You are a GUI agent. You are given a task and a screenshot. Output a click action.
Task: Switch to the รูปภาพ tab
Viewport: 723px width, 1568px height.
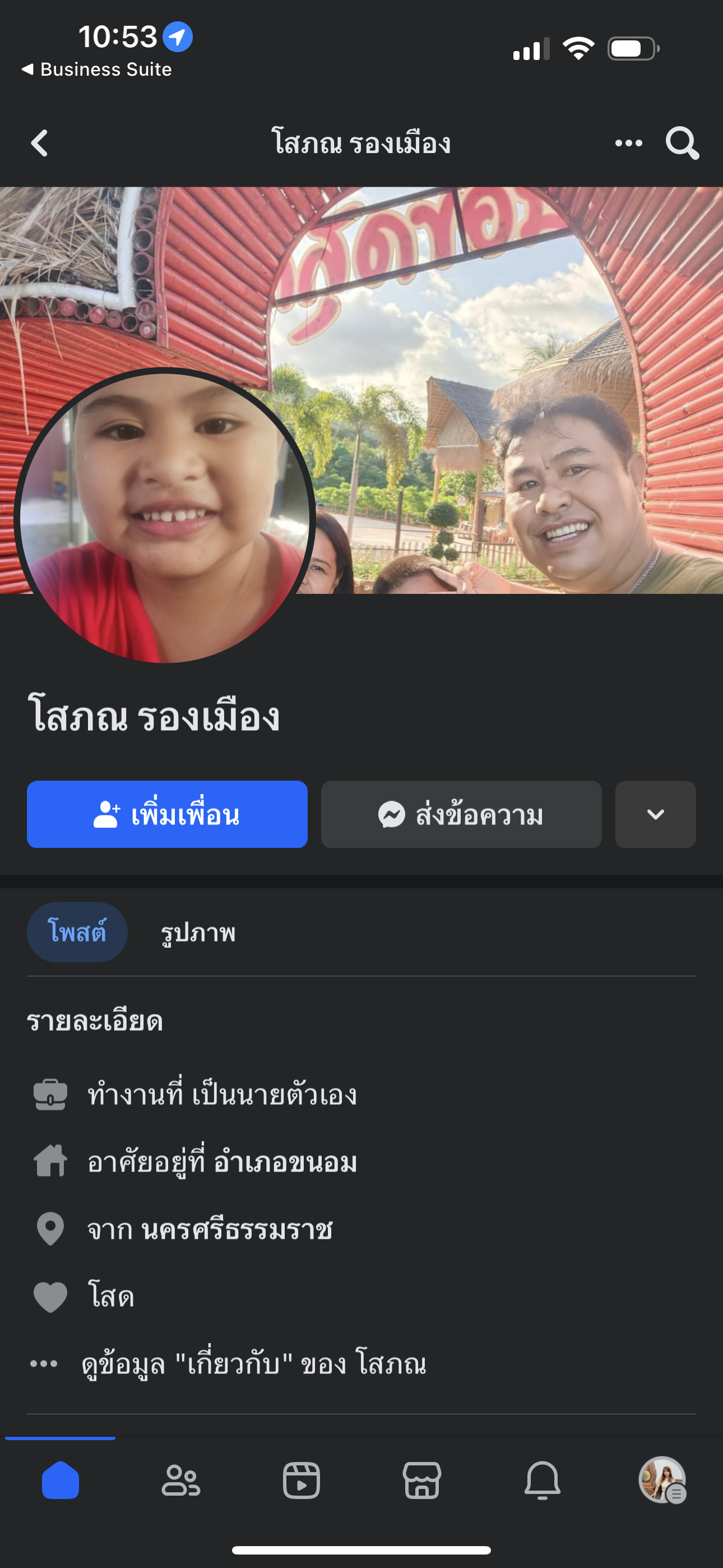point(198,933)
